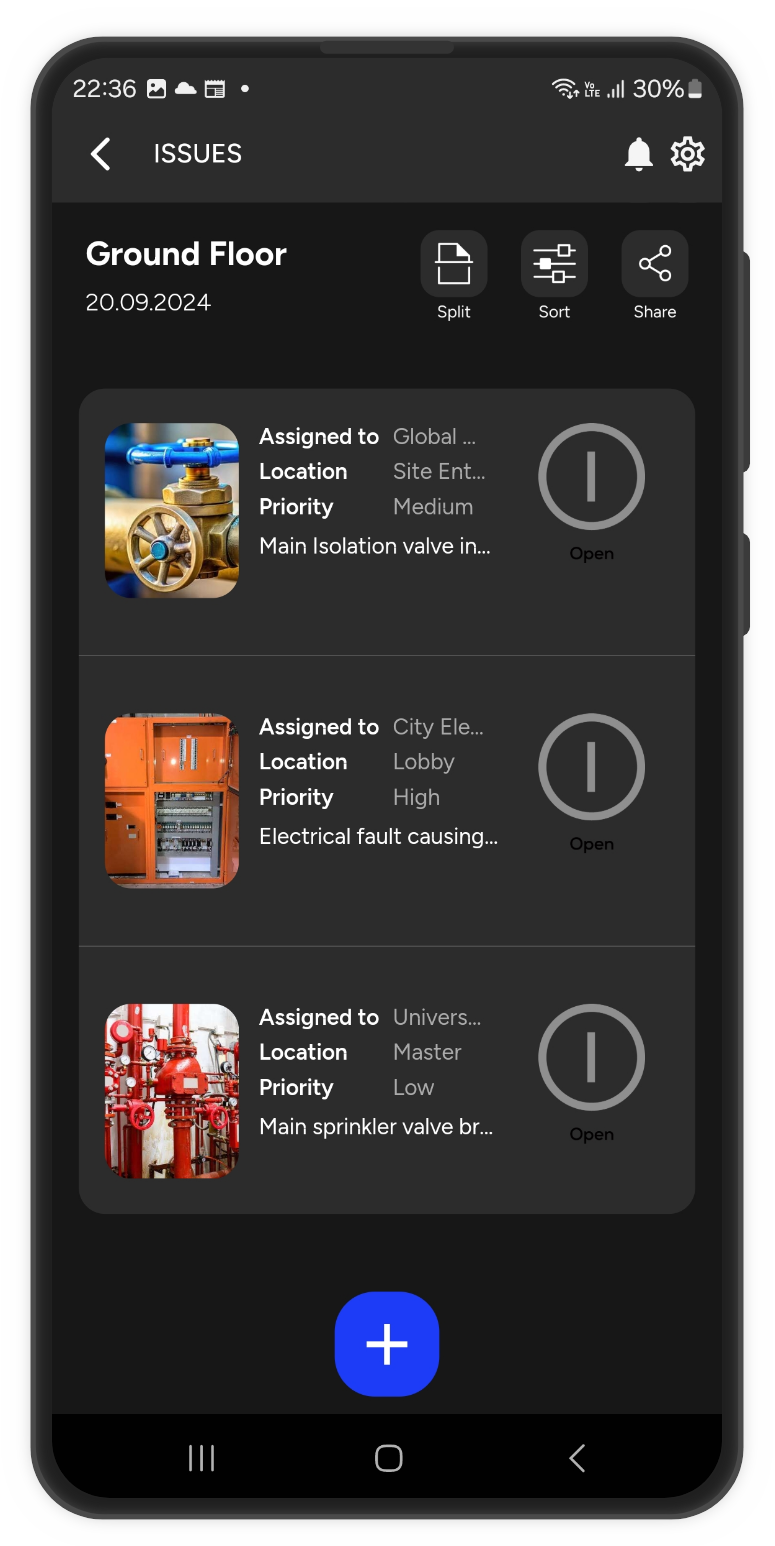Open the Main sprinkler valve issue

[x=376, y=1127]
